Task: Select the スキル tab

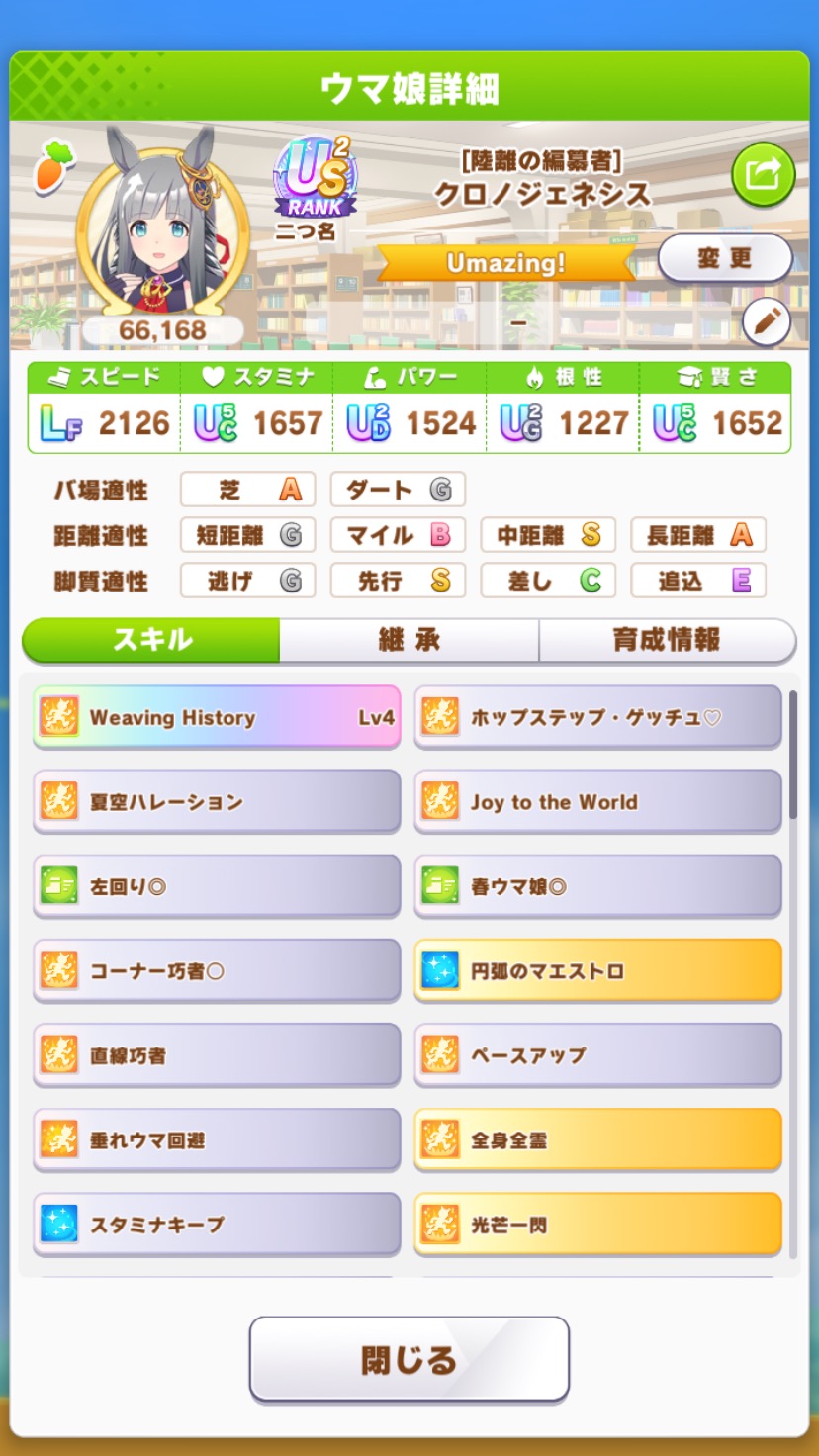Action: (x=151, y=640)
